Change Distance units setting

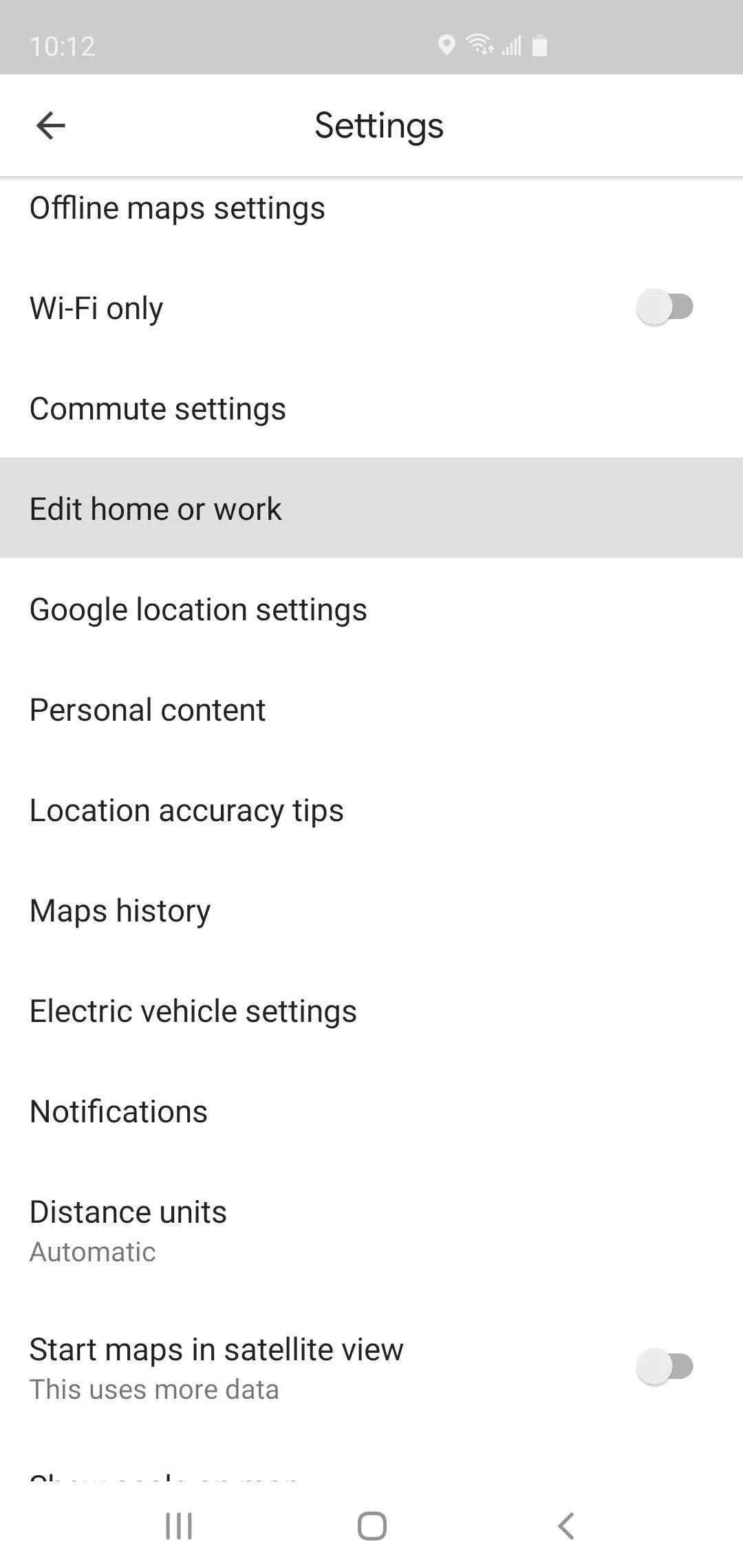click(371, 1230)
